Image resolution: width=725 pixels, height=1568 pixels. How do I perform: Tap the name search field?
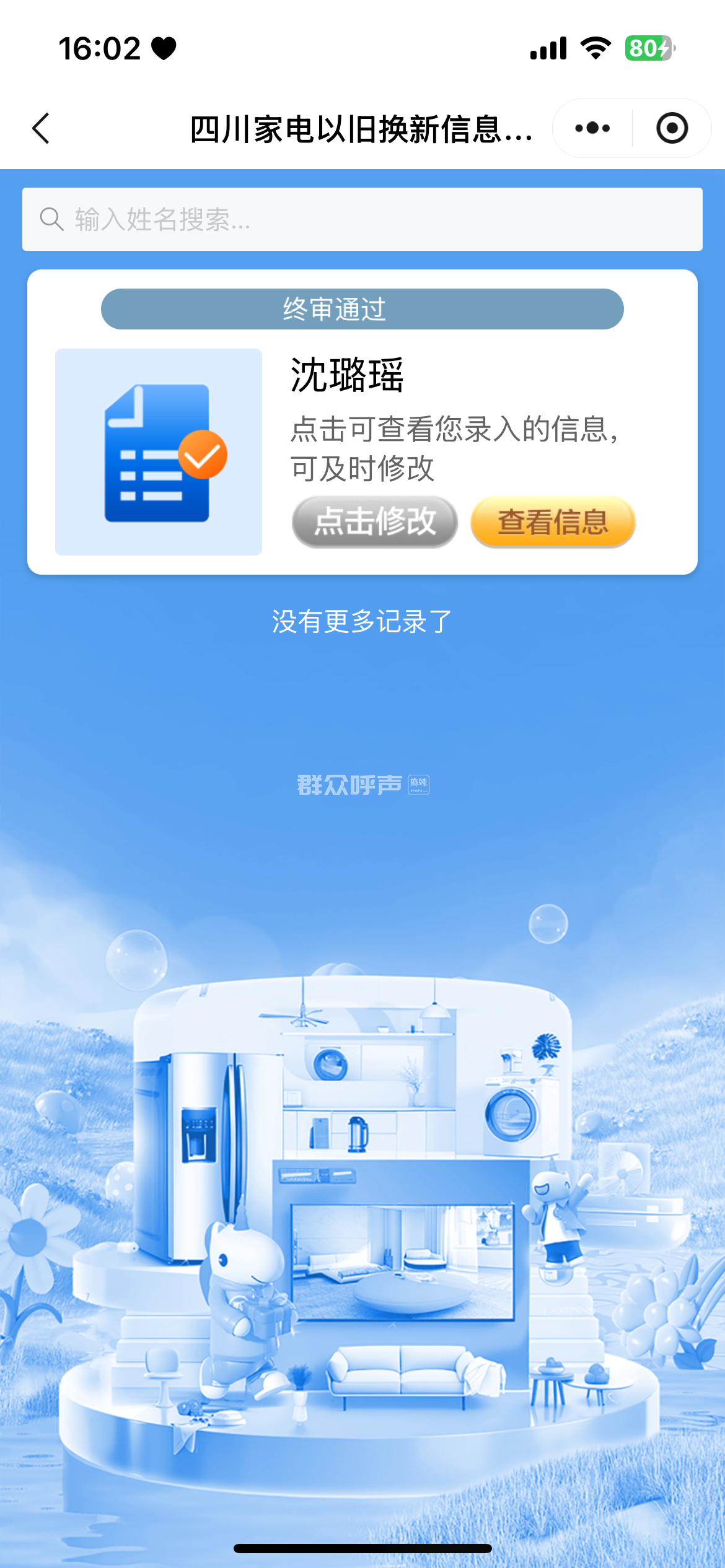(x=362, y=219)
